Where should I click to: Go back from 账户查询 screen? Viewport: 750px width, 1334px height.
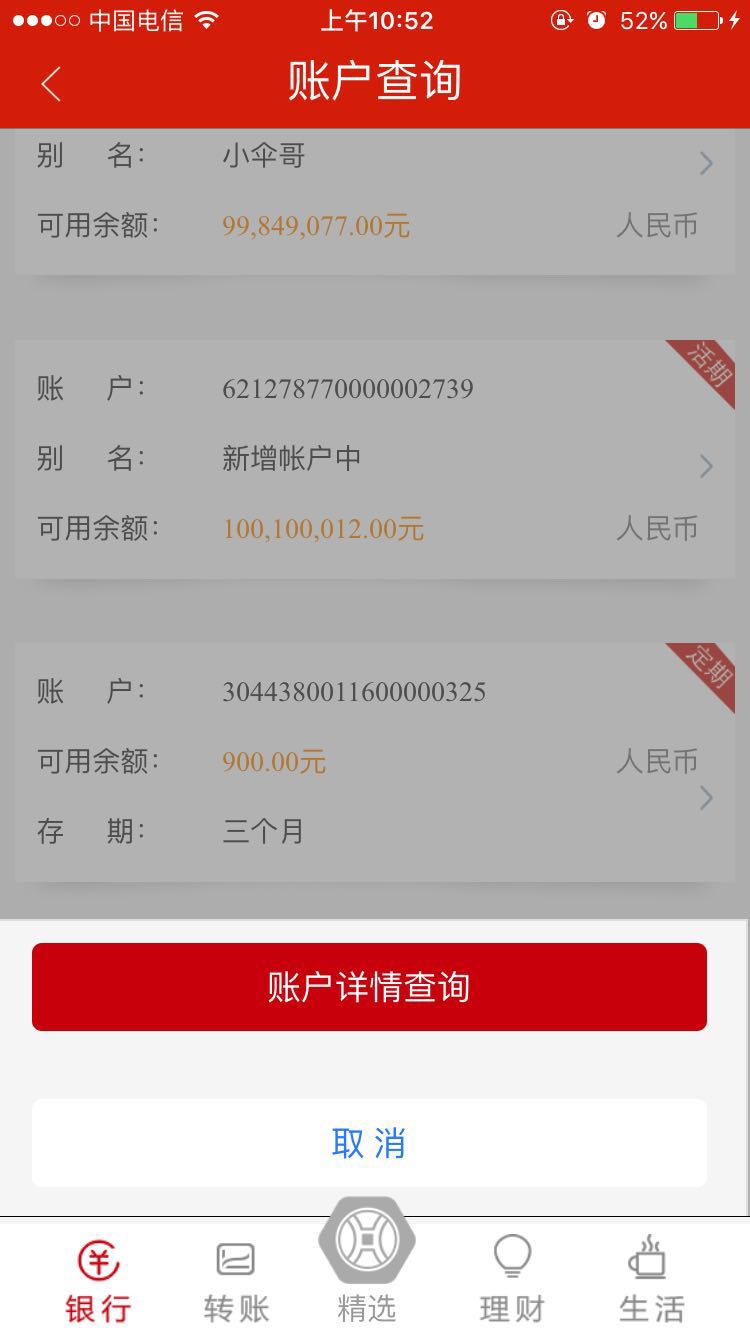pyautogui.click(x=51, y=84)
